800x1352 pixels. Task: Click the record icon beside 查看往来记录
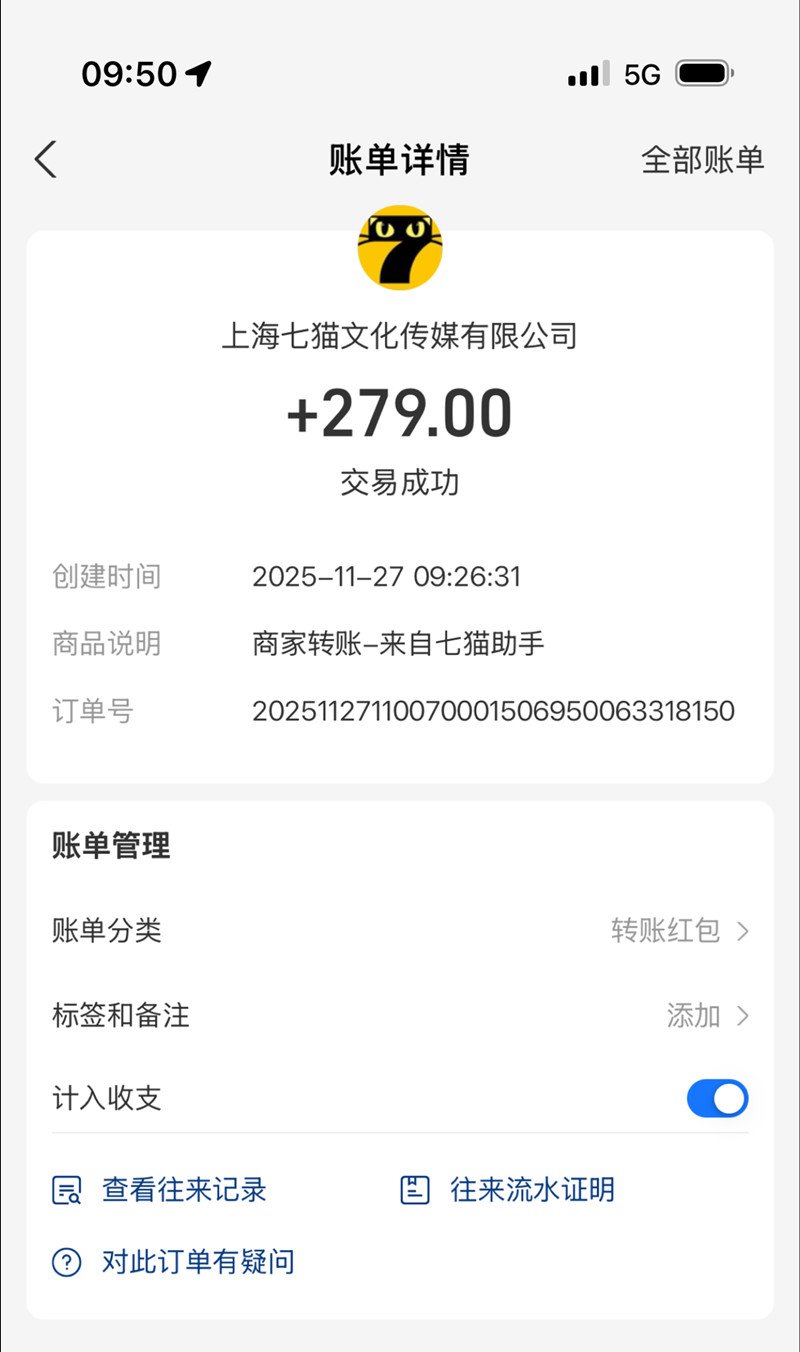66,1190
